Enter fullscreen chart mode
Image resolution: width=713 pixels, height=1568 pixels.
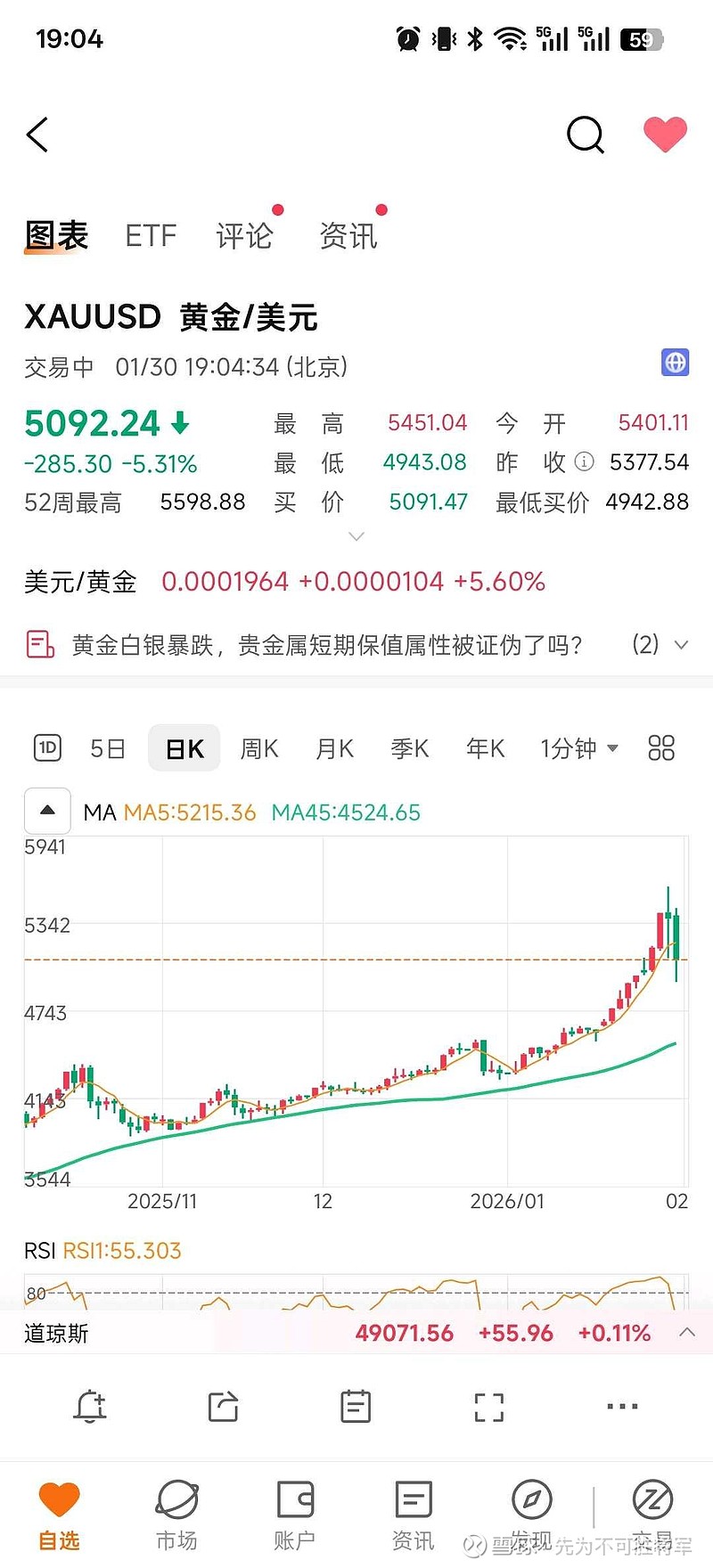[x=488, y=1406]
